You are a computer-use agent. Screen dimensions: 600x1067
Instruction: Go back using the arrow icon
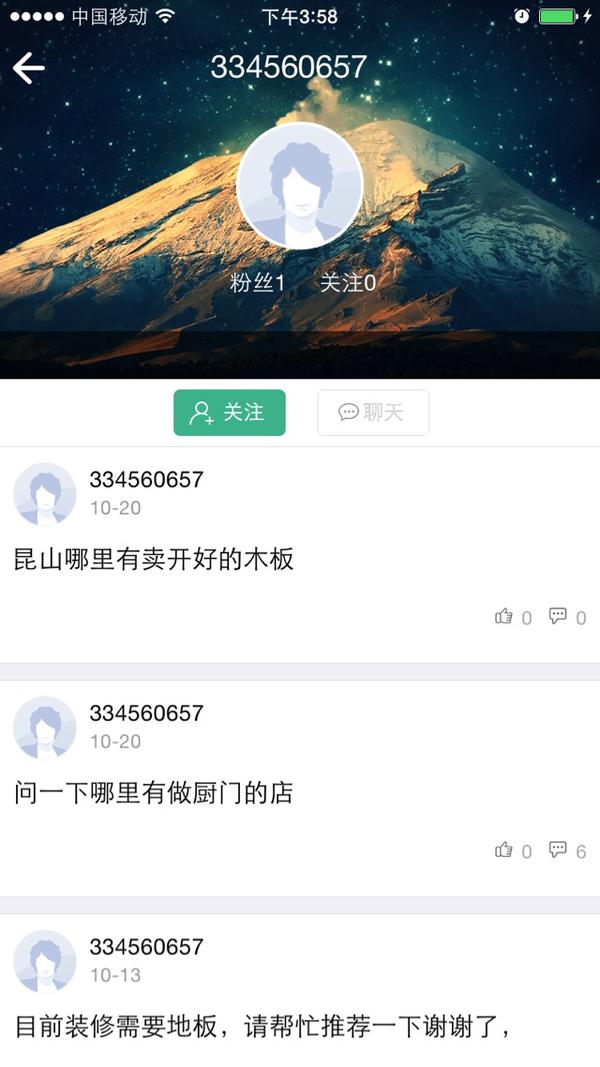29,68
